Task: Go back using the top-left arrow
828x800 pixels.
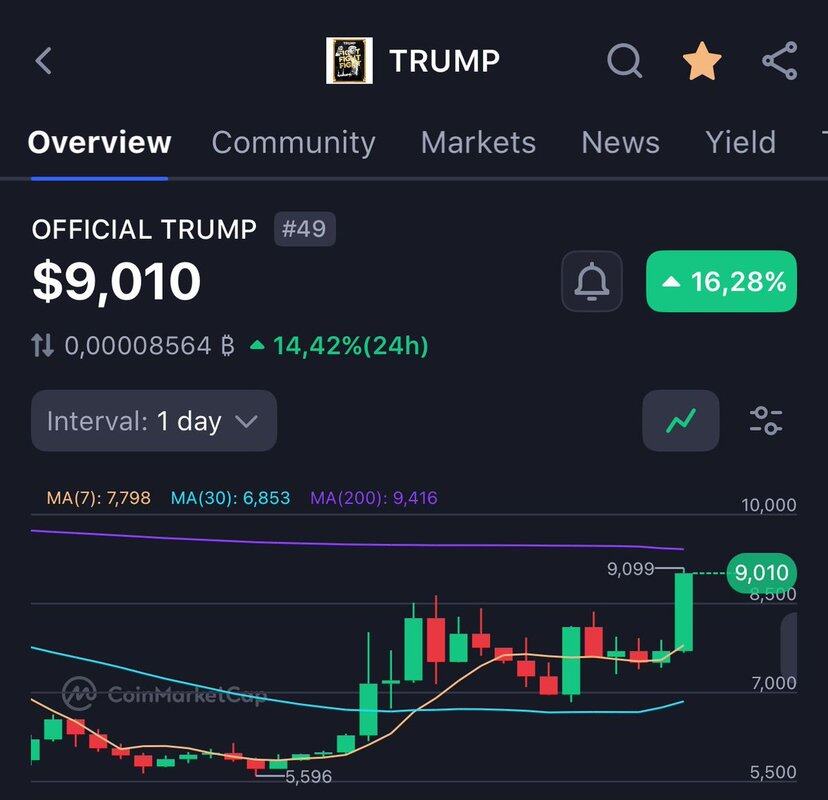Action: (43, 62)
